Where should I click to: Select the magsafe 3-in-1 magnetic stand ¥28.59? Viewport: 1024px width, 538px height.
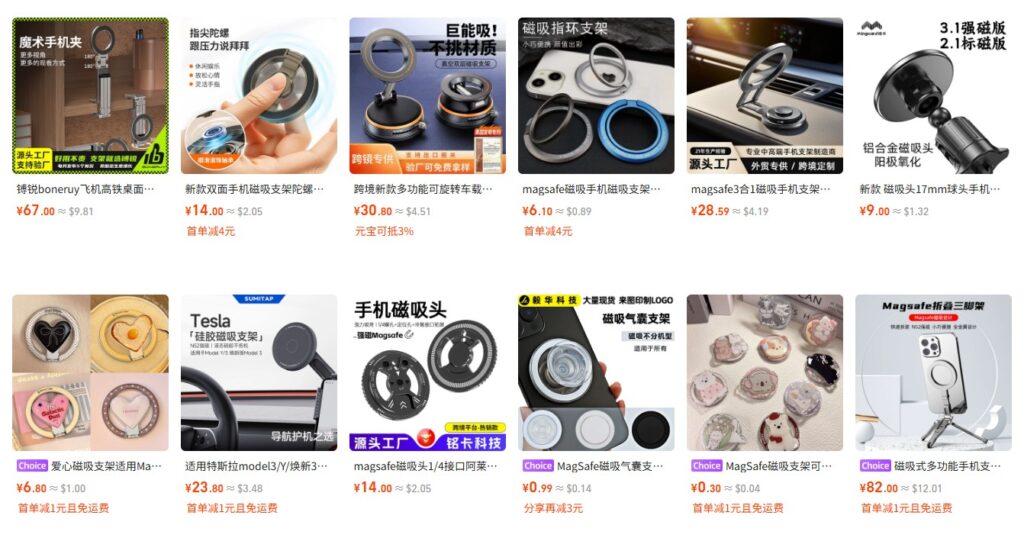pyautogui.click(x=764, y=96)
